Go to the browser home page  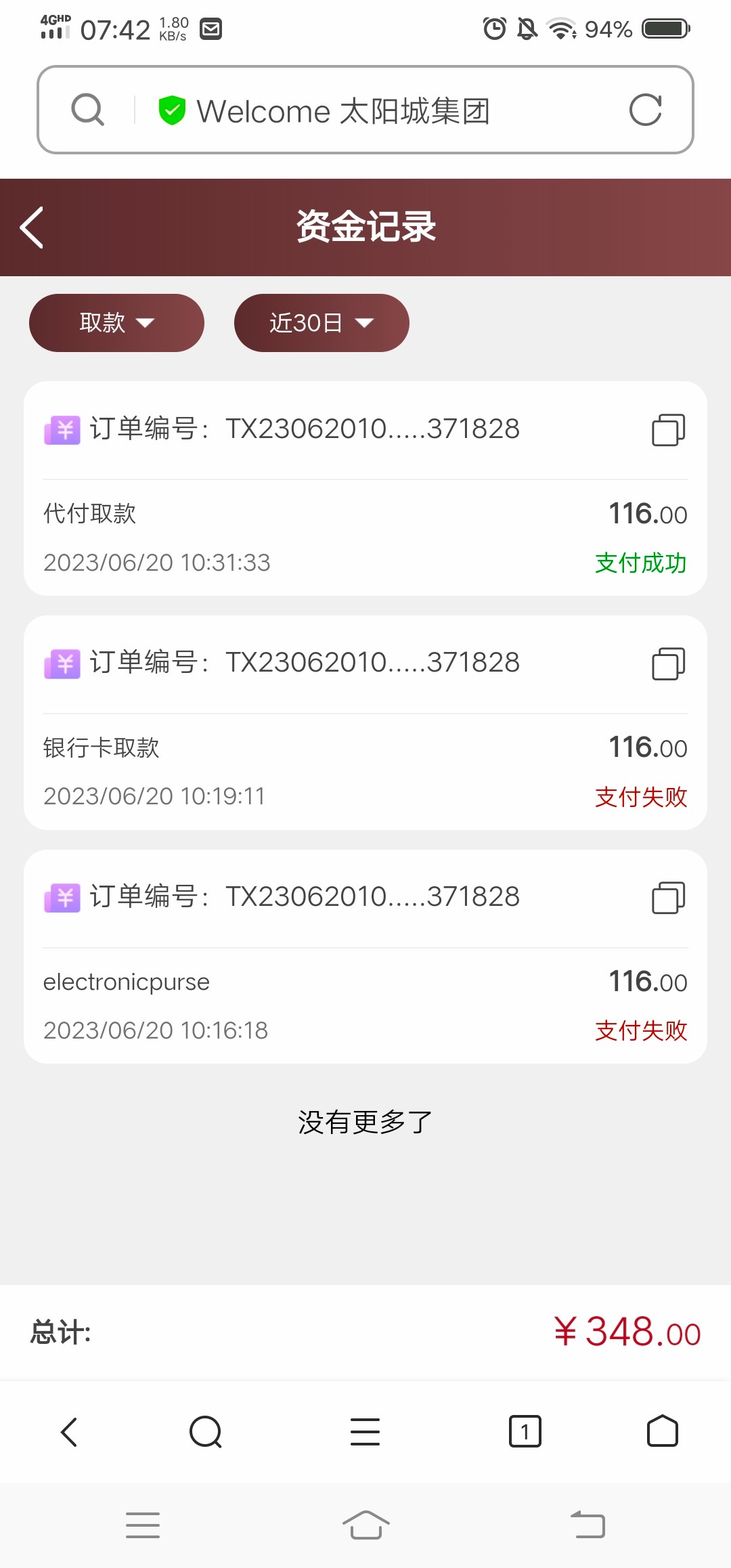tap(662, 1432)
